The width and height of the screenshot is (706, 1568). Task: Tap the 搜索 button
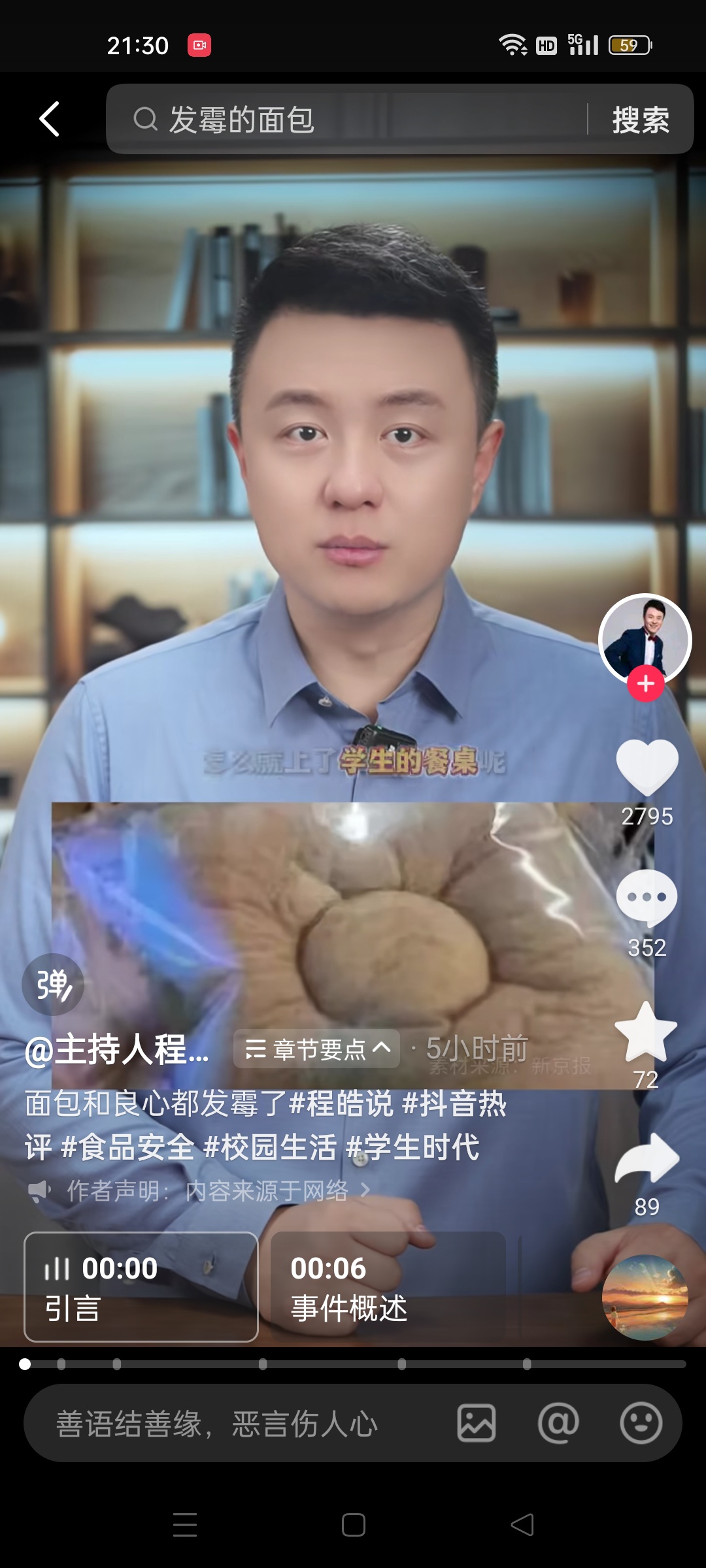click(640, 120)
